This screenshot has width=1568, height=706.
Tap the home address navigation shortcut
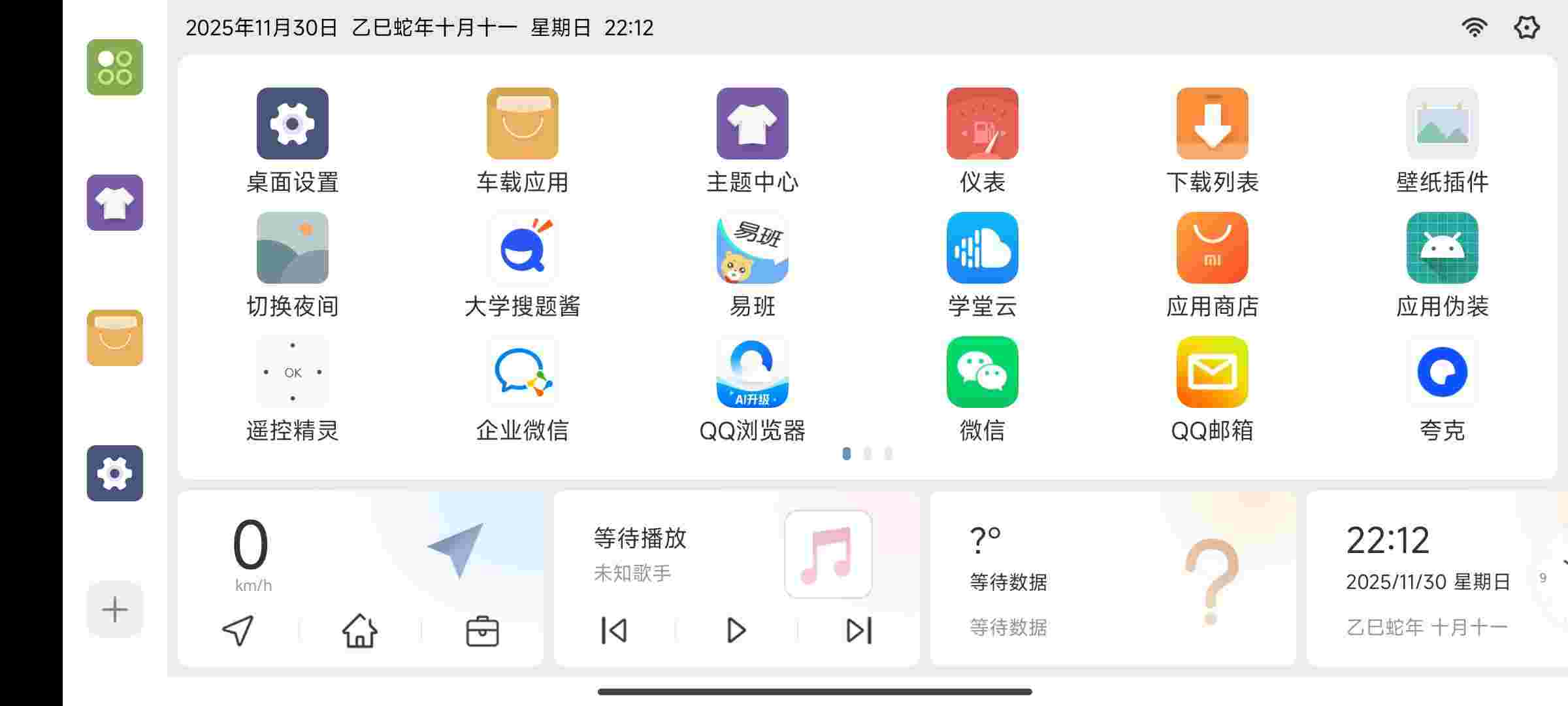pyautogui.click(x=360, y=631)
